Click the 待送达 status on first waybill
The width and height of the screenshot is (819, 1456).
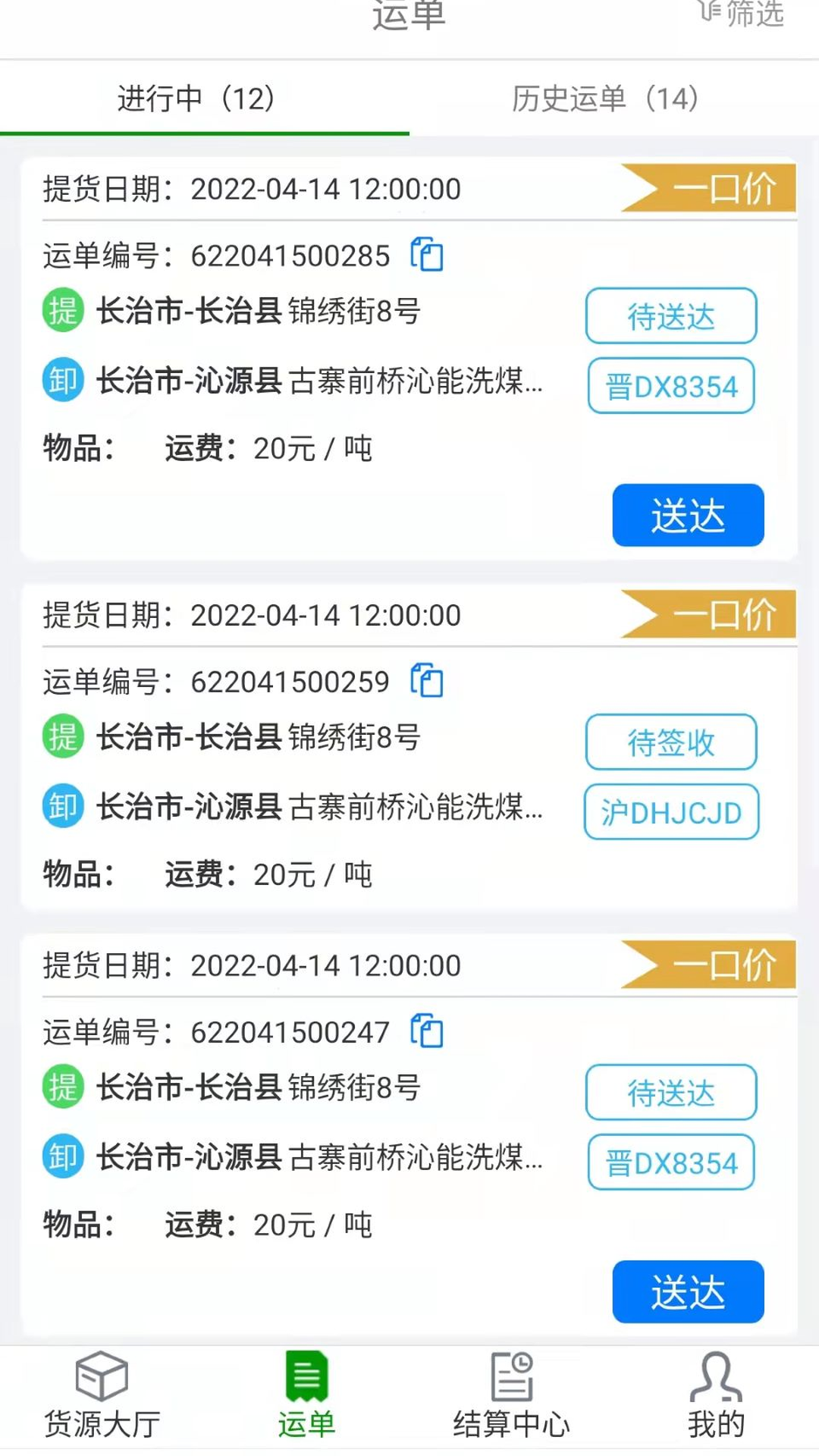click(670, 316)
